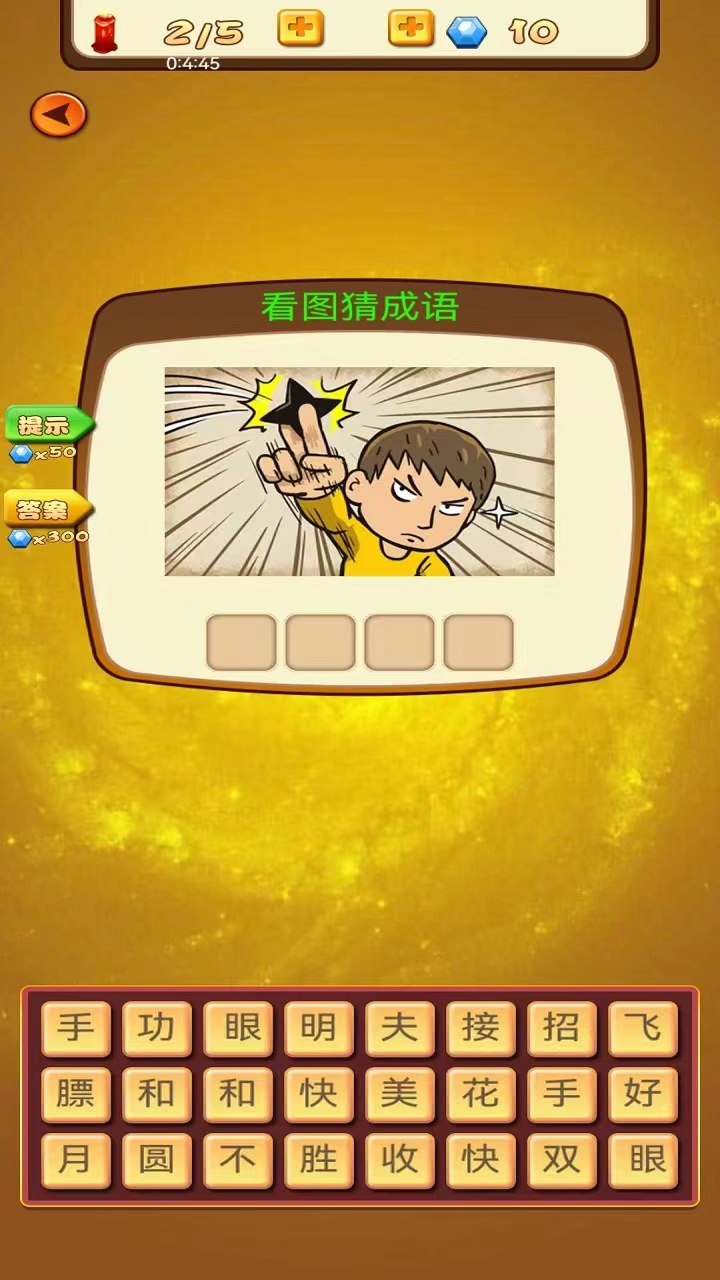Screen dimensions: 720x1280
Task: Select the character 功
Action: click(x=157, y=1029)
